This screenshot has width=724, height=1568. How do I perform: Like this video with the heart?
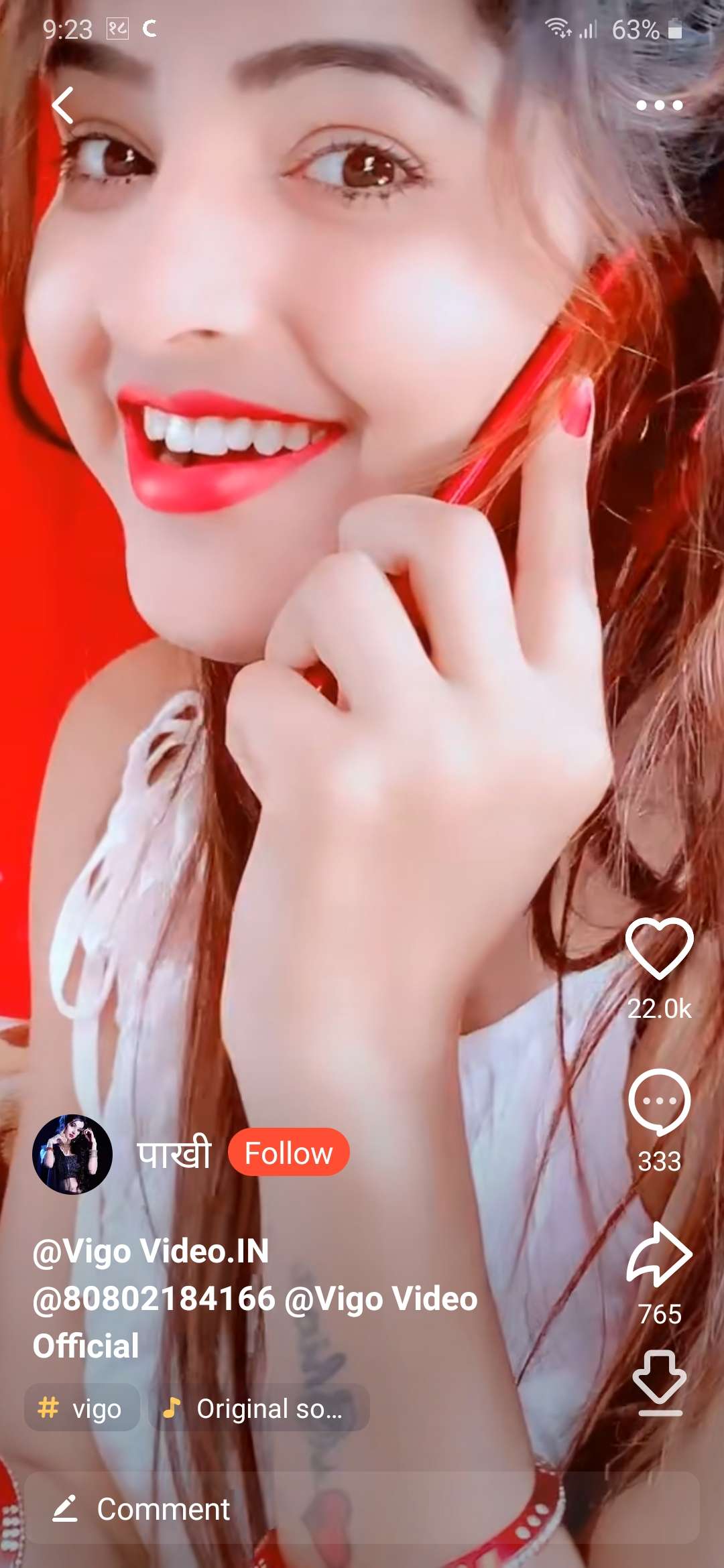pyautogui.click(x=659, y=948)
